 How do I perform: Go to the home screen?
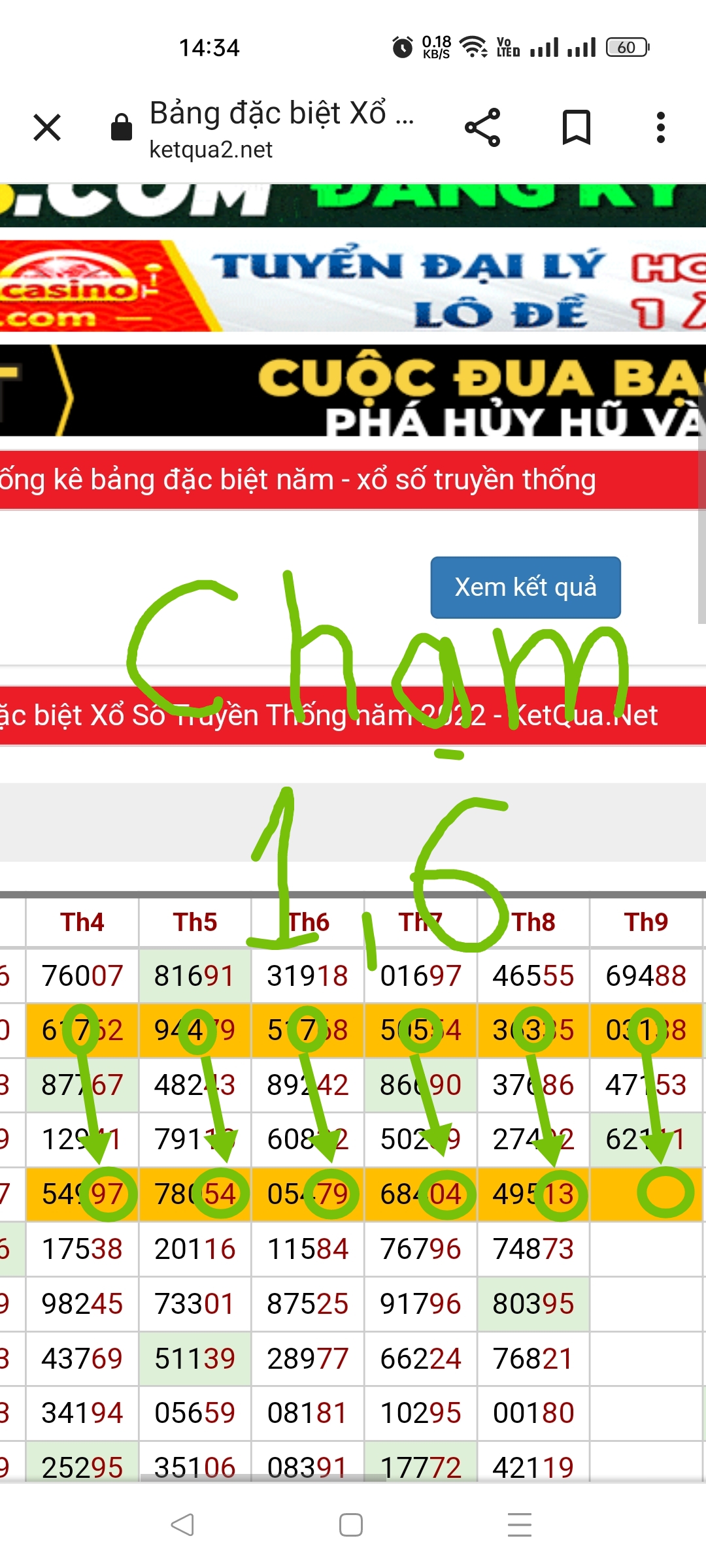click(x=351, y=1525)
